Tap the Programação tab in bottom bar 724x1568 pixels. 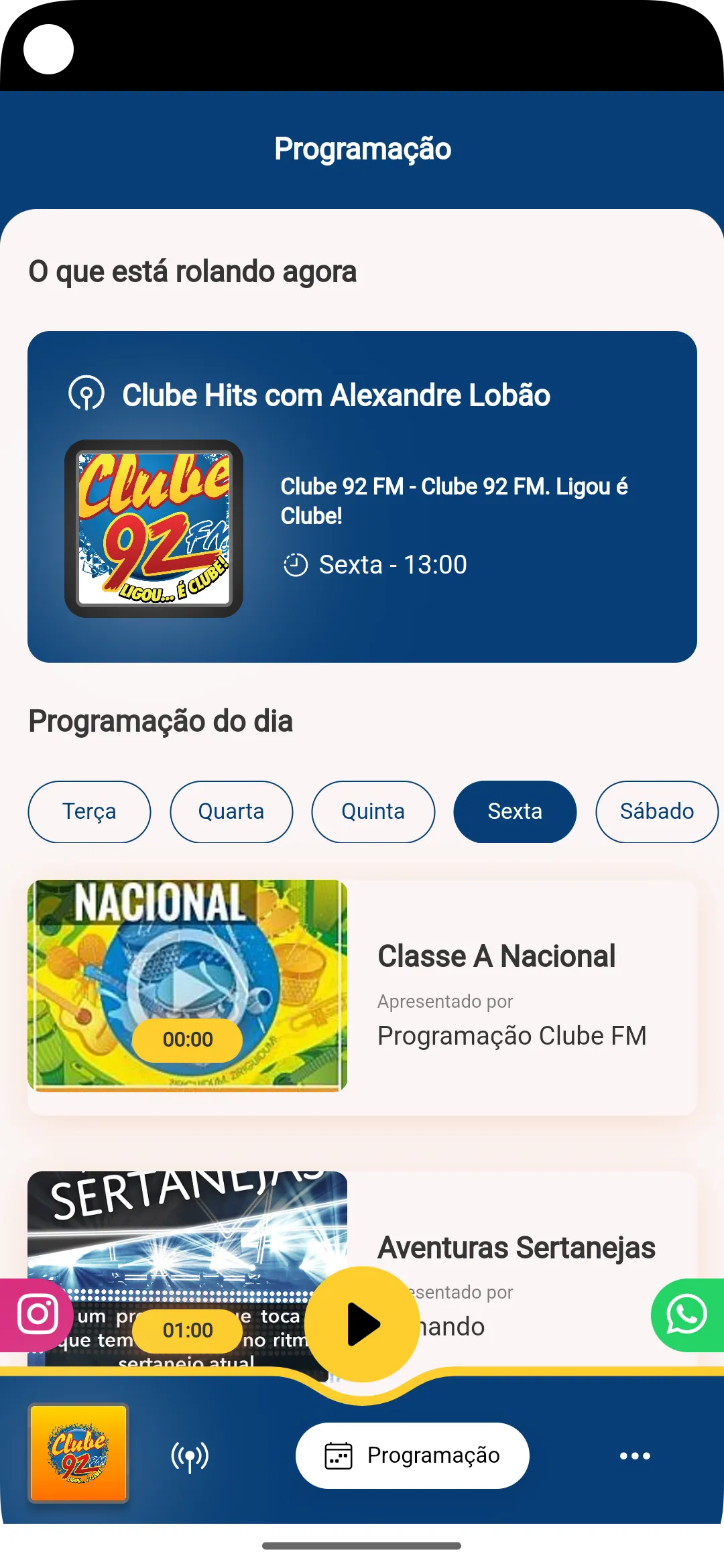(412, 1455)
